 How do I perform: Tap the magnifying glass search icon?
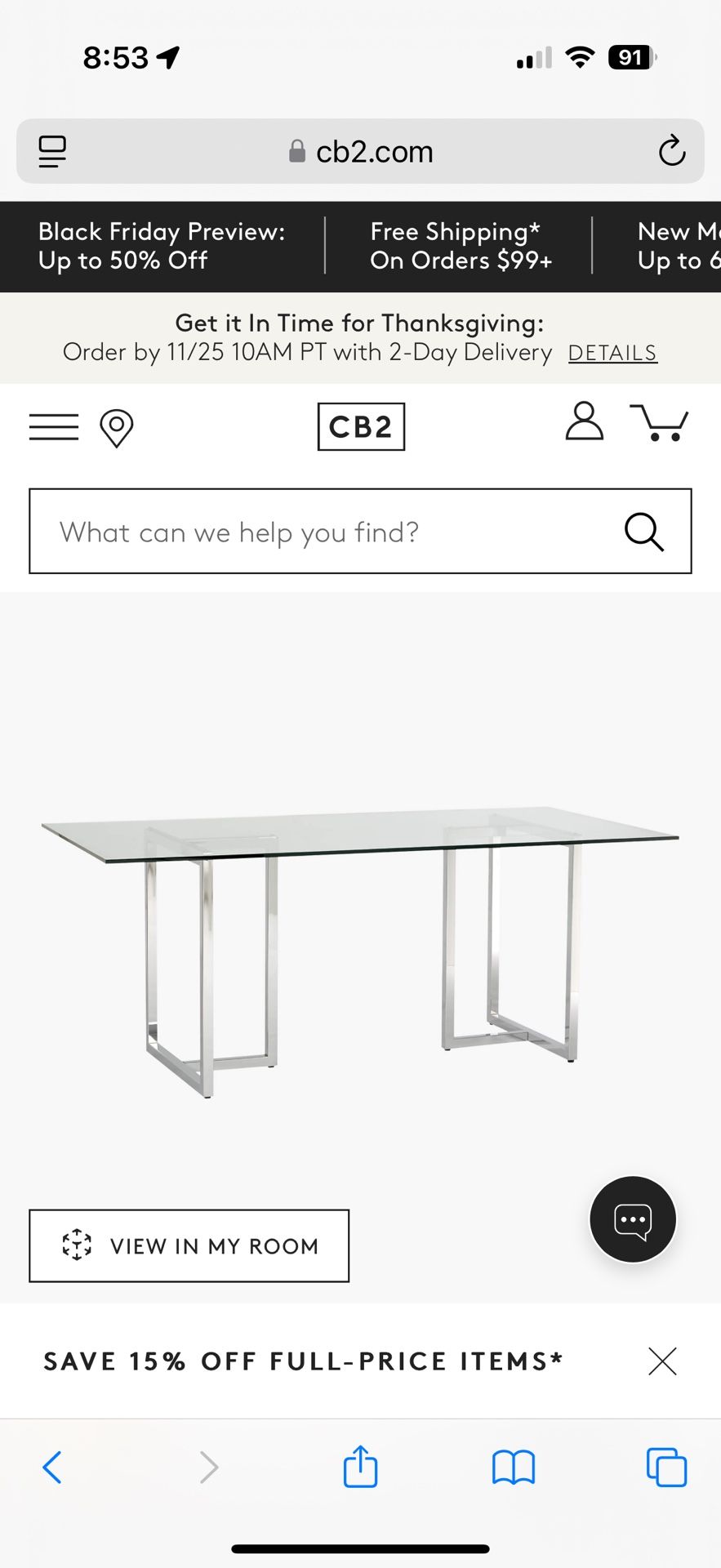pos(643,532)
